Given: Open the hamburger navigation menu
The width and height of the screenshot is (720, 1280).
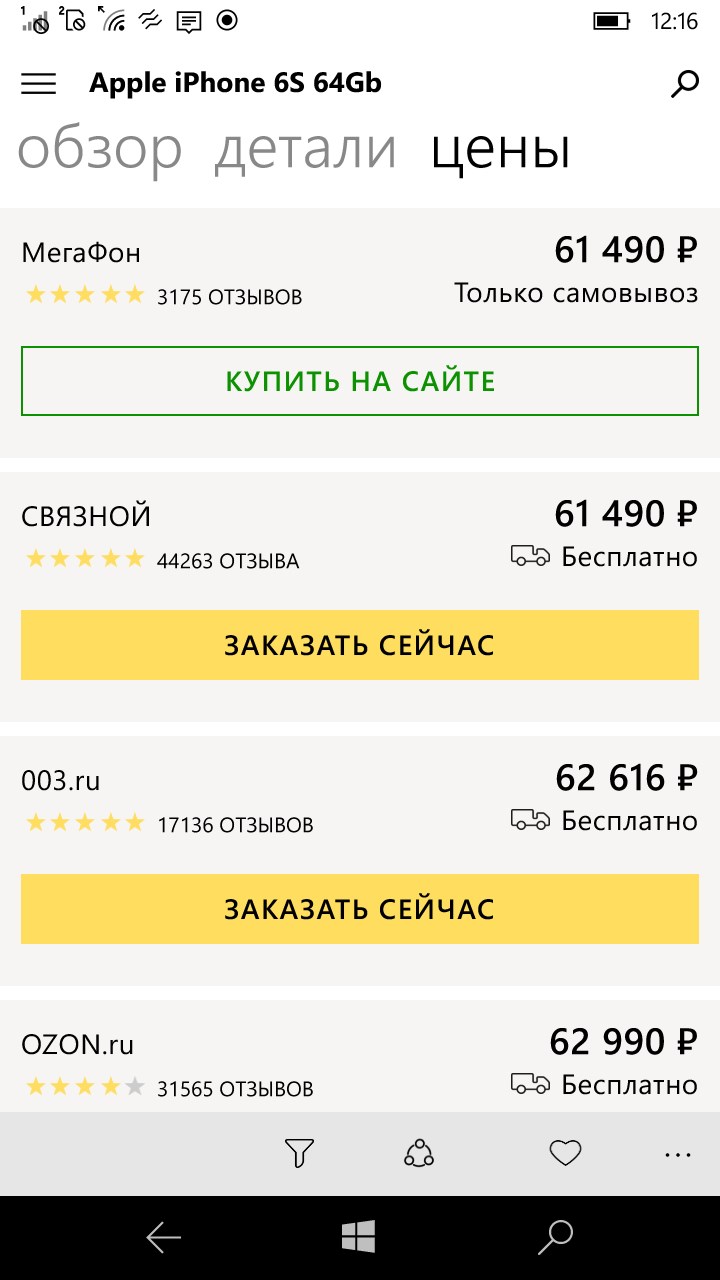Looking at the screenshot, I should click(x=38, y=83).
